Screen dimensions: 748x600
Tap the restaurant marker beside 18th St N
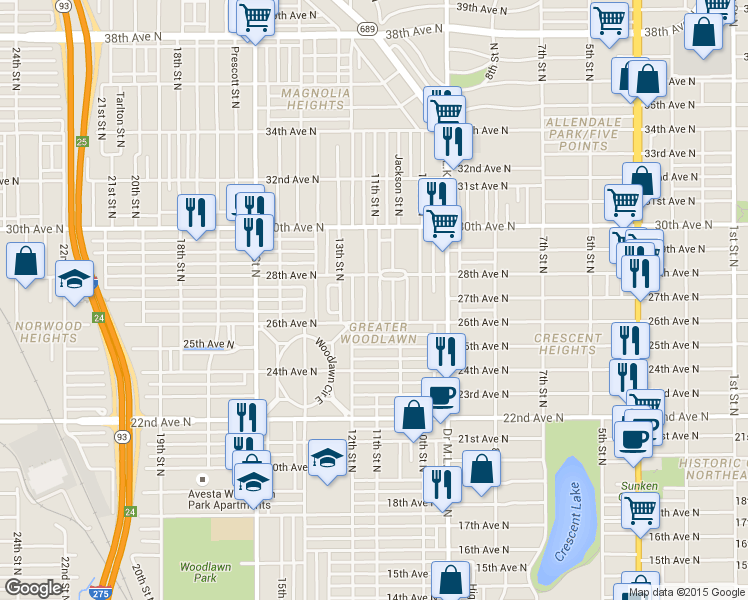196,213
